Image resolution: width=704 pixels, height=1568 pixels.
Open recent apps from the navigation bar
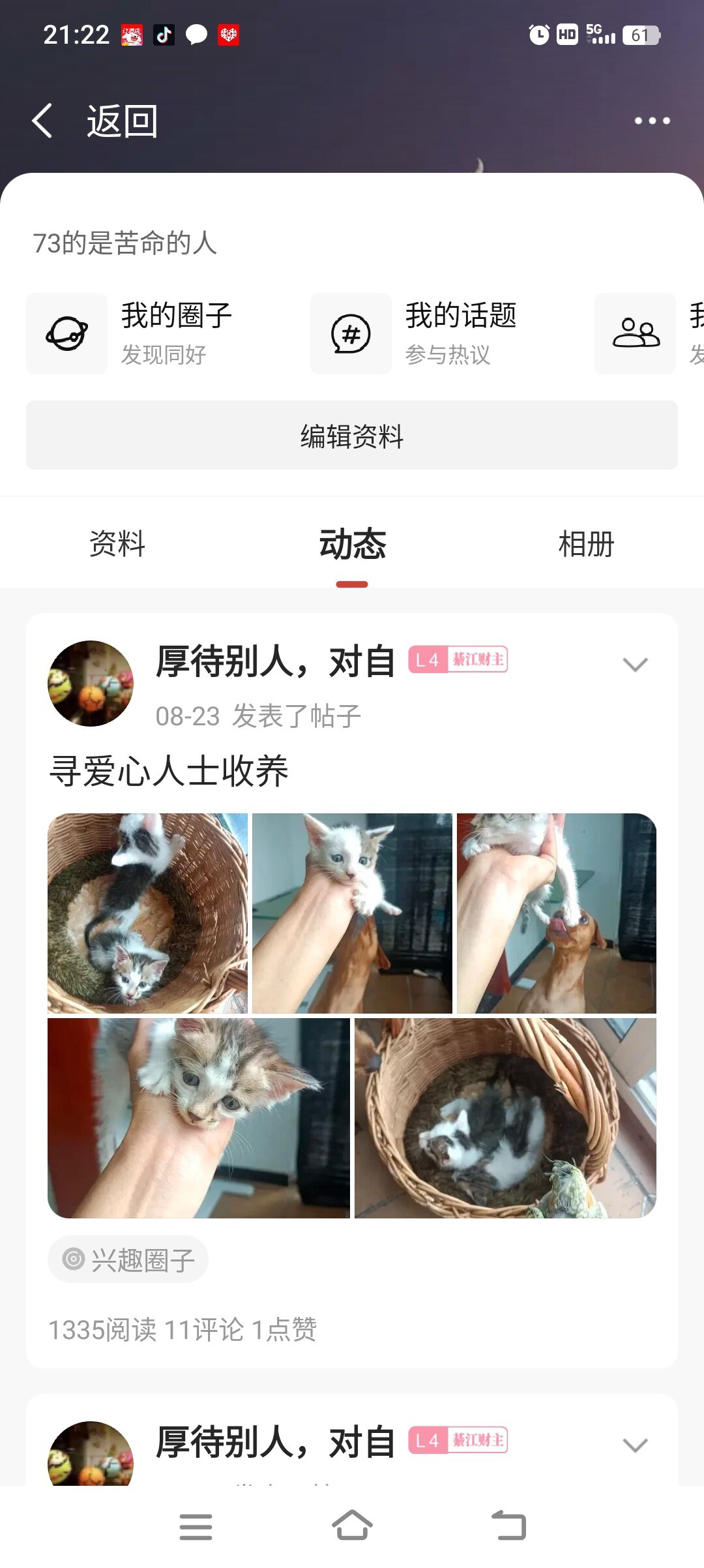click(x=196, y=1526)
